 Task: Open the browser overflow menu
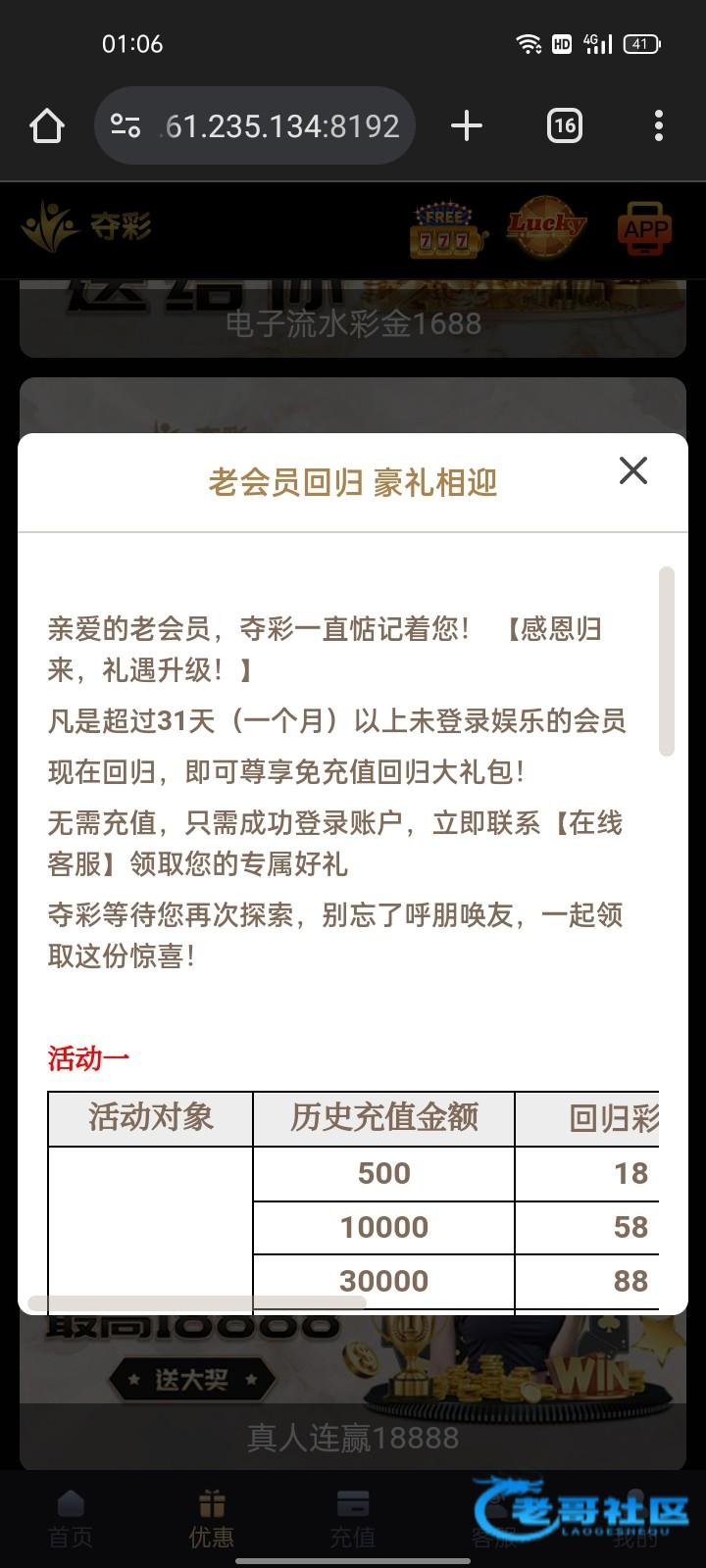[x=658, y=125]
